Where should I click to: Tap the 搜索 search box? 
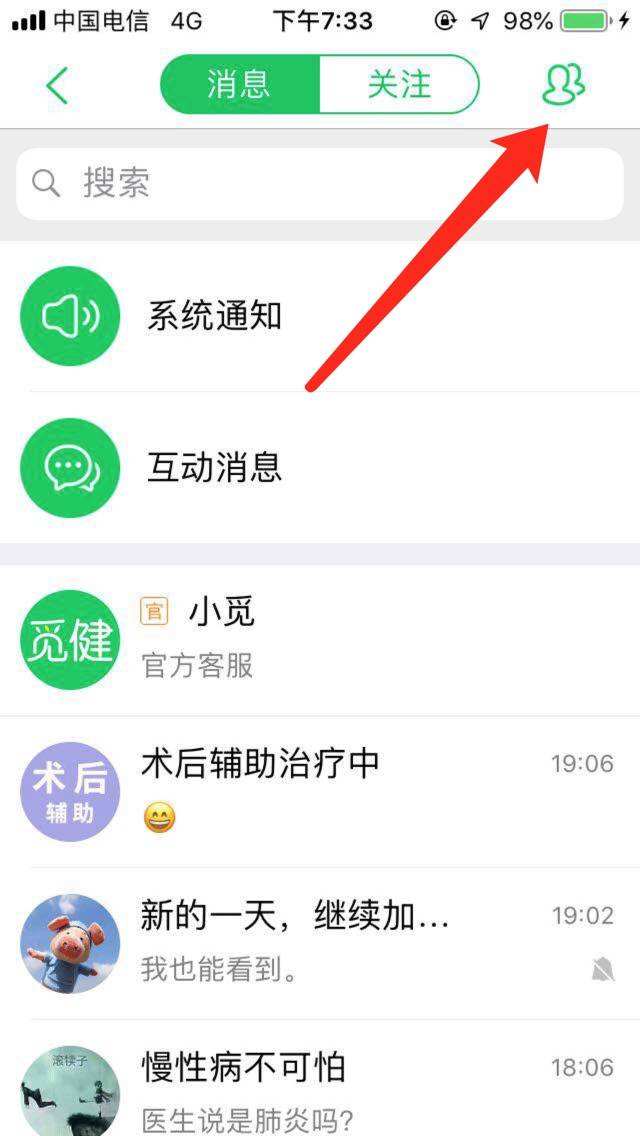pyautogui.click(x=320, y=184)
